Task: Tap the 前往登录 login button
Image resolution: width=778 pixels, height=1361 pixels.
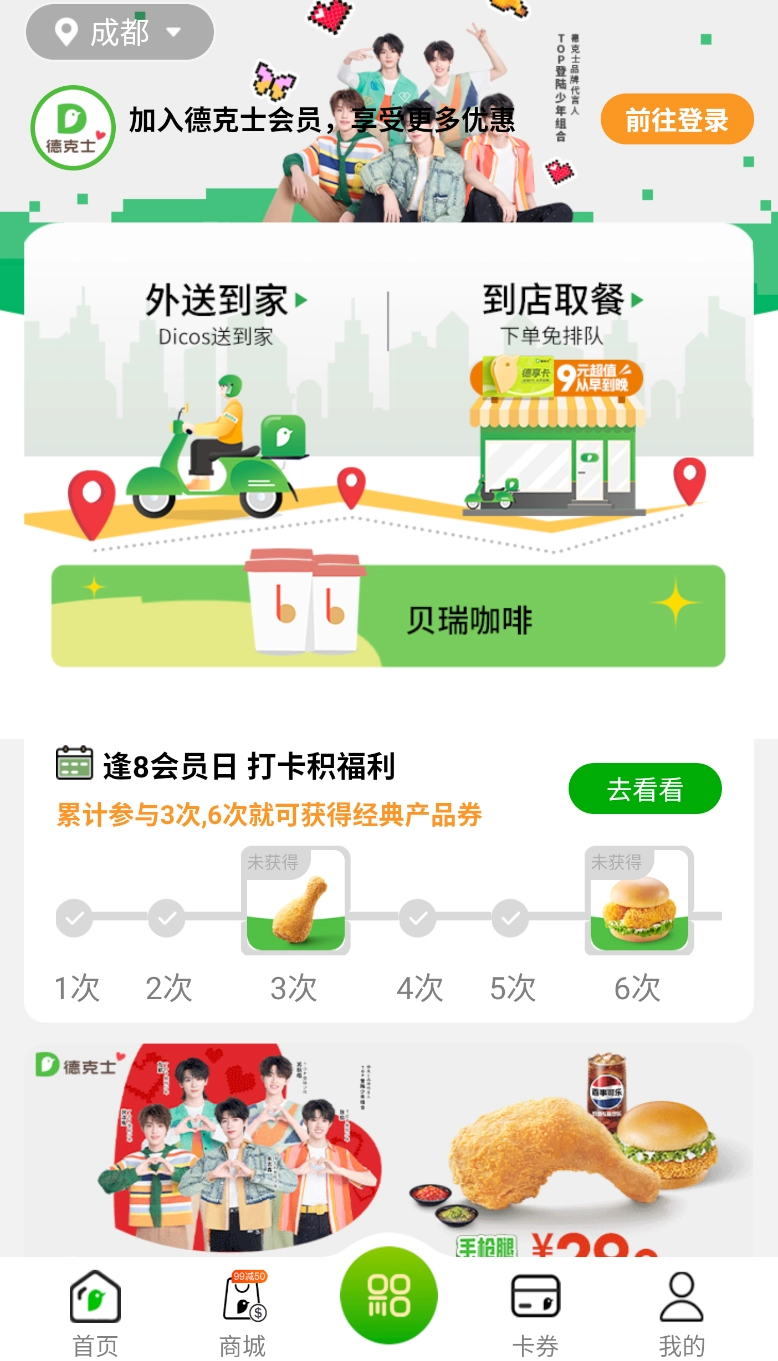Action: click(677, 121)
